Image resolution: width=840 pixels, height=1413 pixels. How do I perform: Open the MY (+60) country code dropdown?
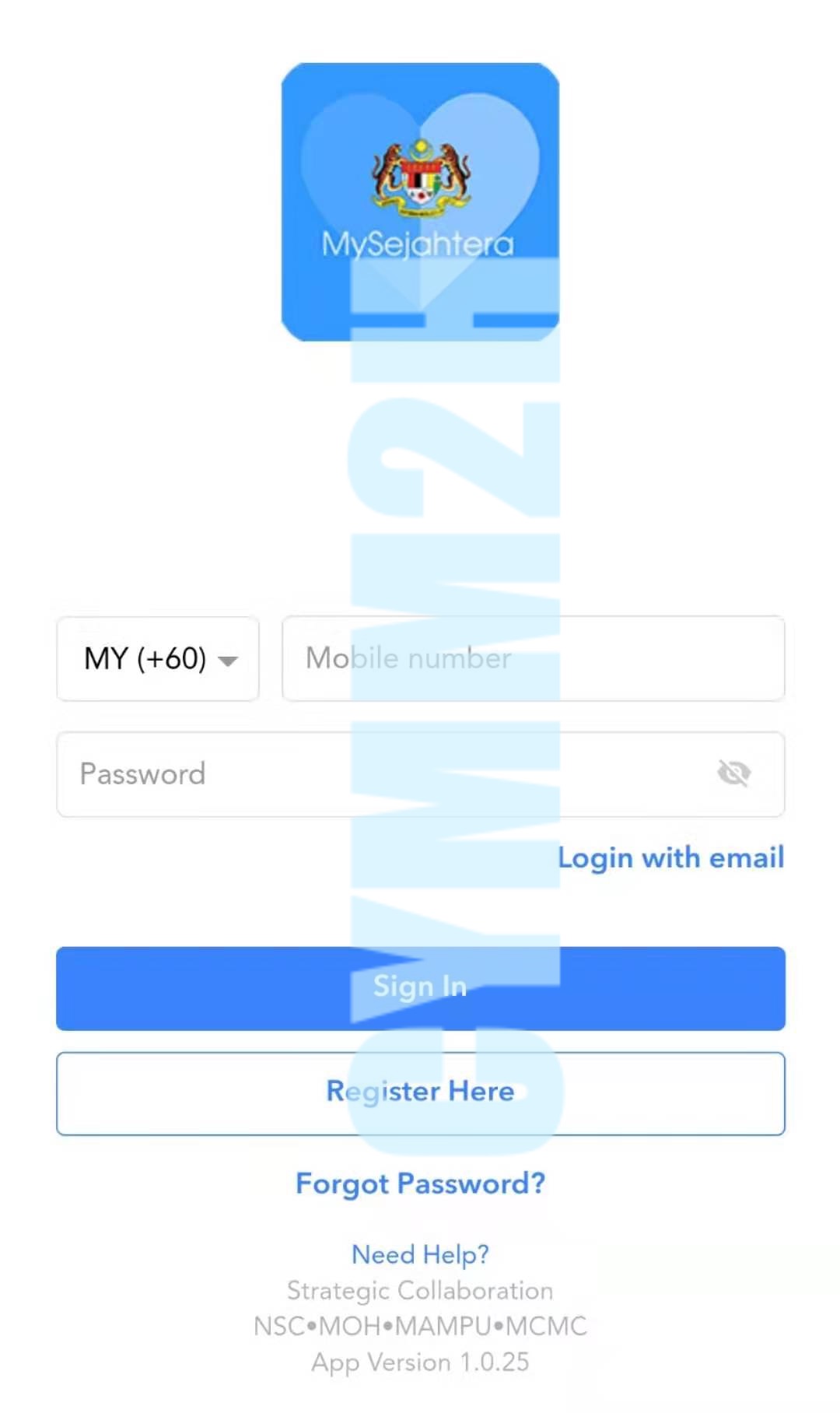click(158, 659)
